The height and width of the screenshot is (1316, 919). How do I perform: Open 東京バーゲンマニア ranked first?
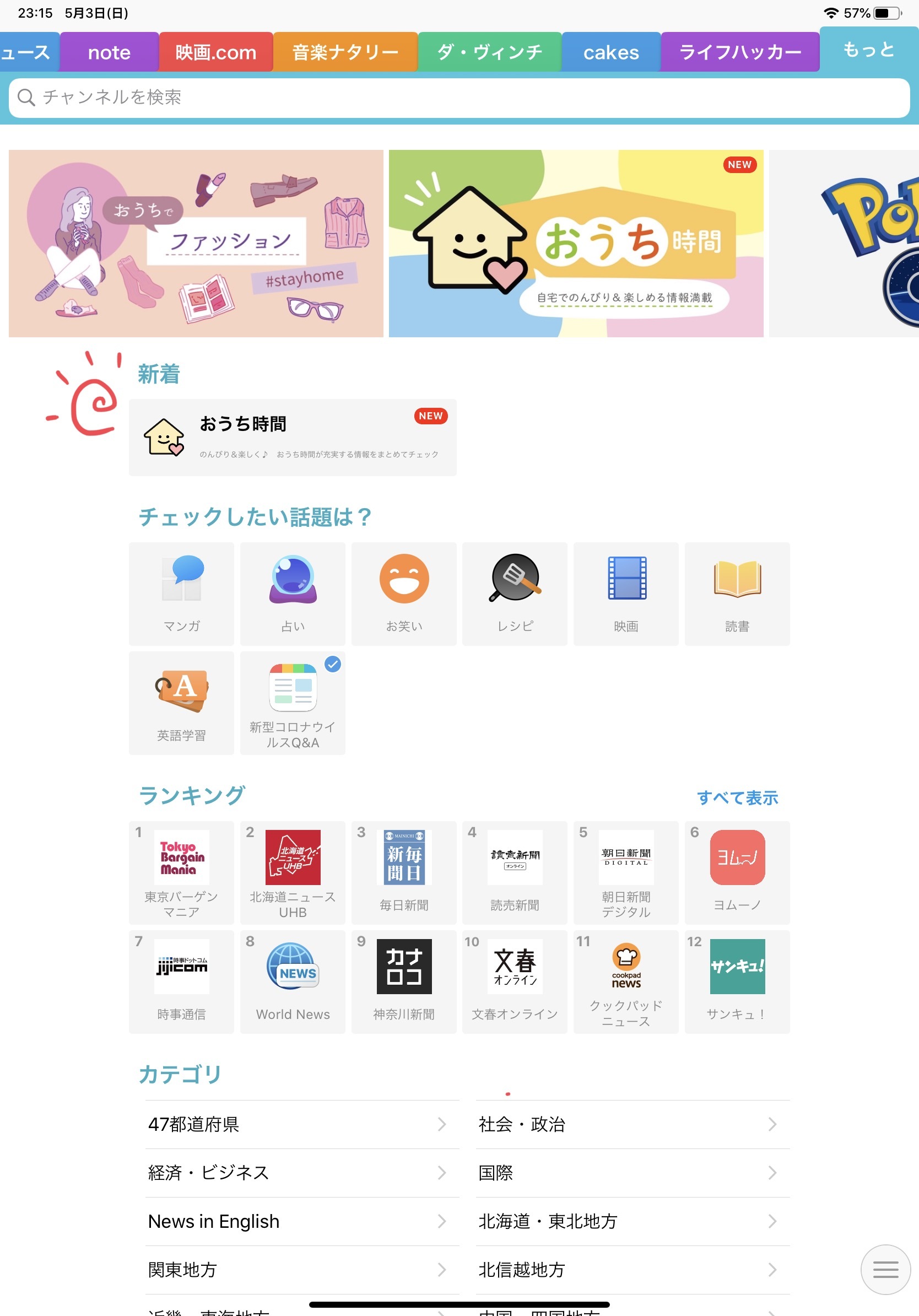pos(181,872)
